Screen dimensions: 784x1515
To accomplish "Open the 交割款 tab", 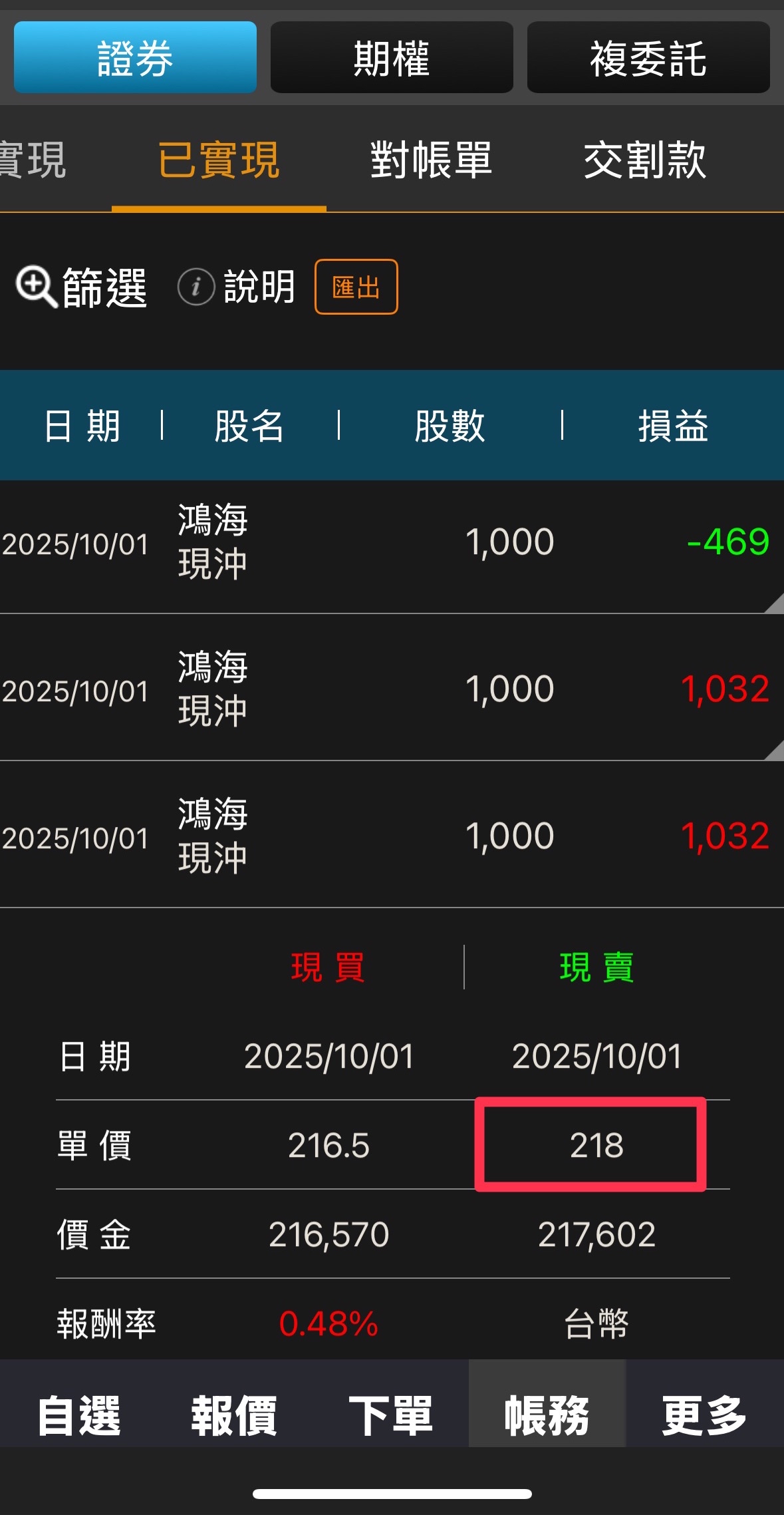I will tap(644, 160).
